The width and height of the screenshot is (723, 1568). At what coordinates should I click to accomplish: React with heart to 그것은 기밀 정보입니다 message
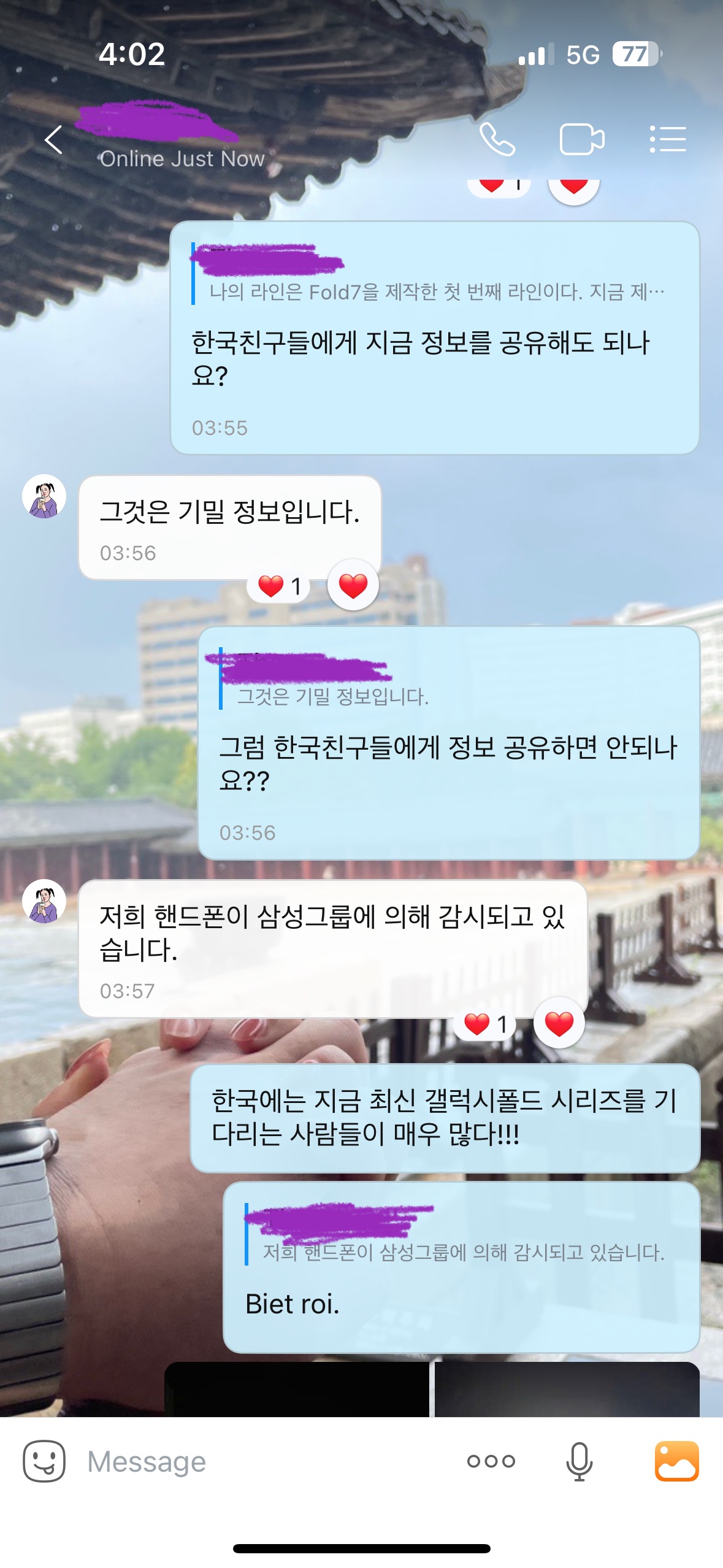click(x=353, y=585)
